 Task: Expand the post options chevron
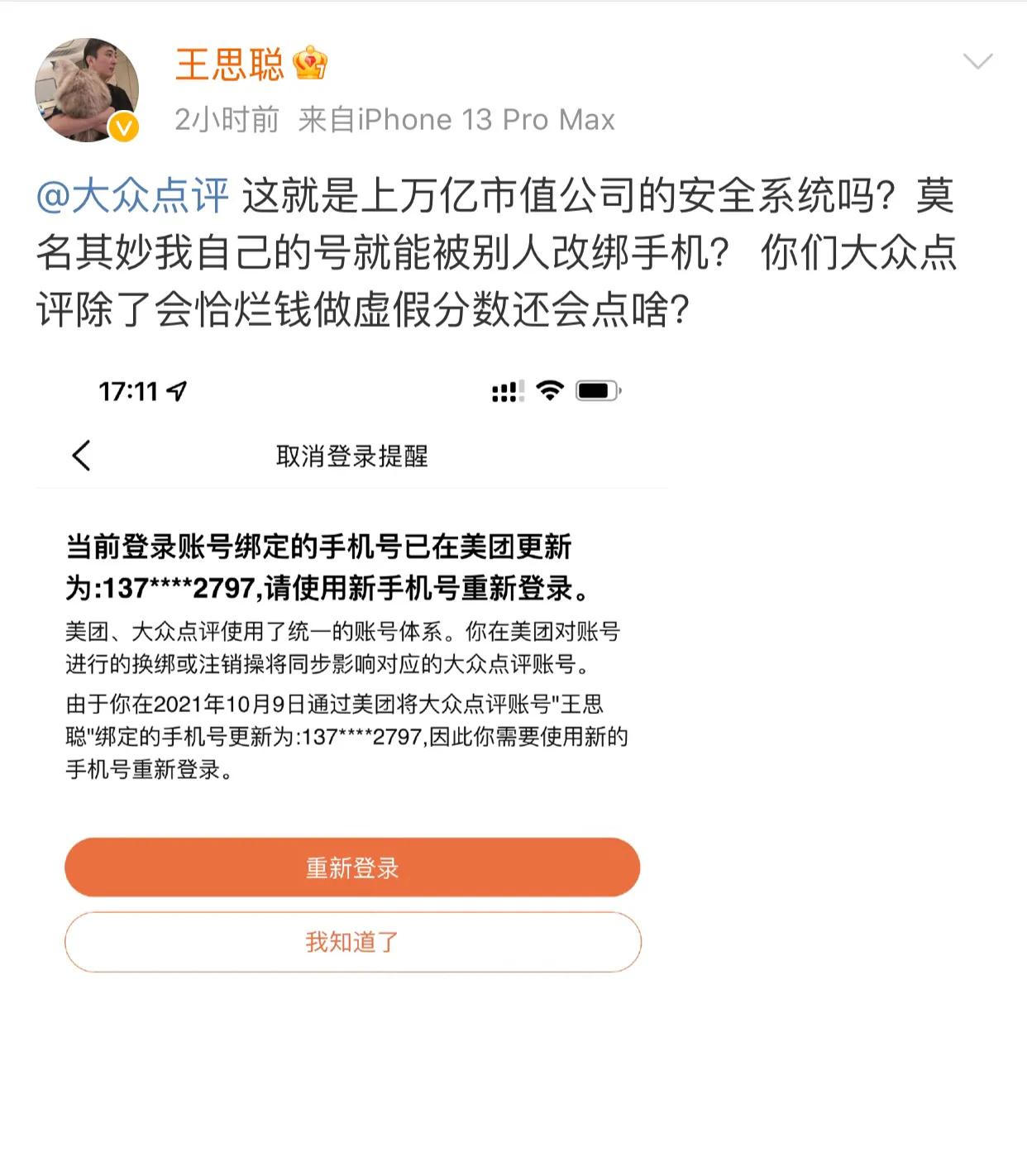pyautogui.click(x=977, y=61)
